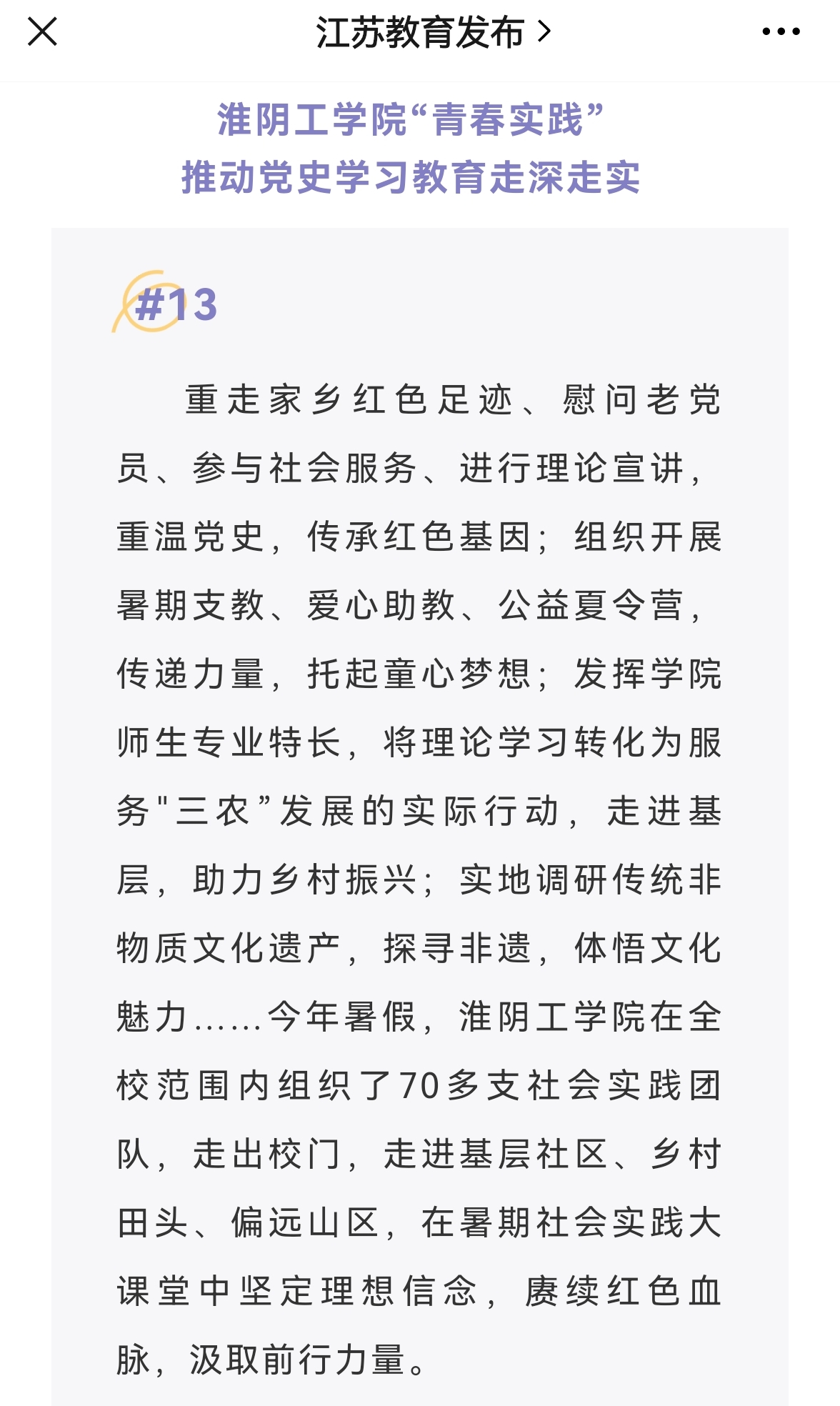Open the 江苏教育发布 account page

tap(433, 33)
